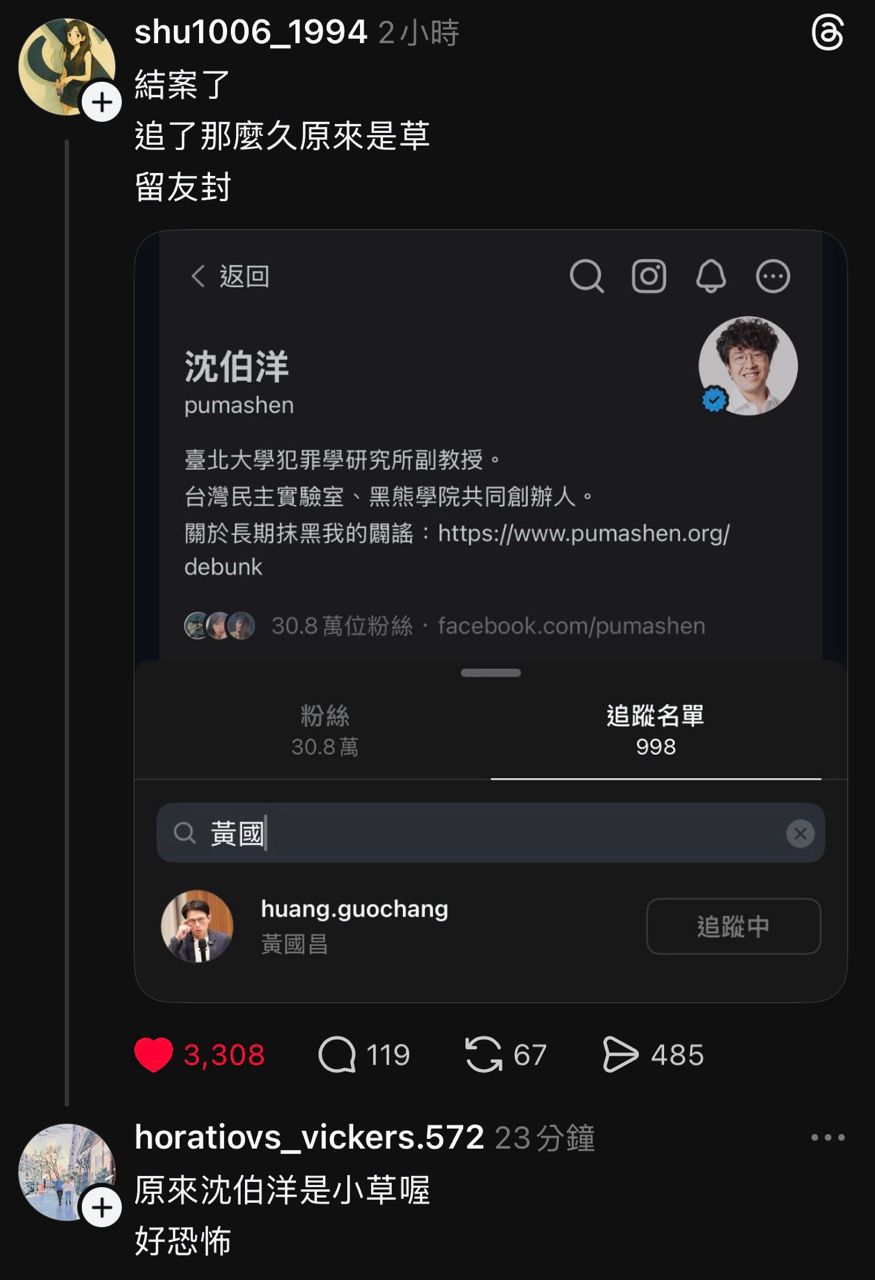Share shu1006_1994's post via send icon

point(621,1055)
